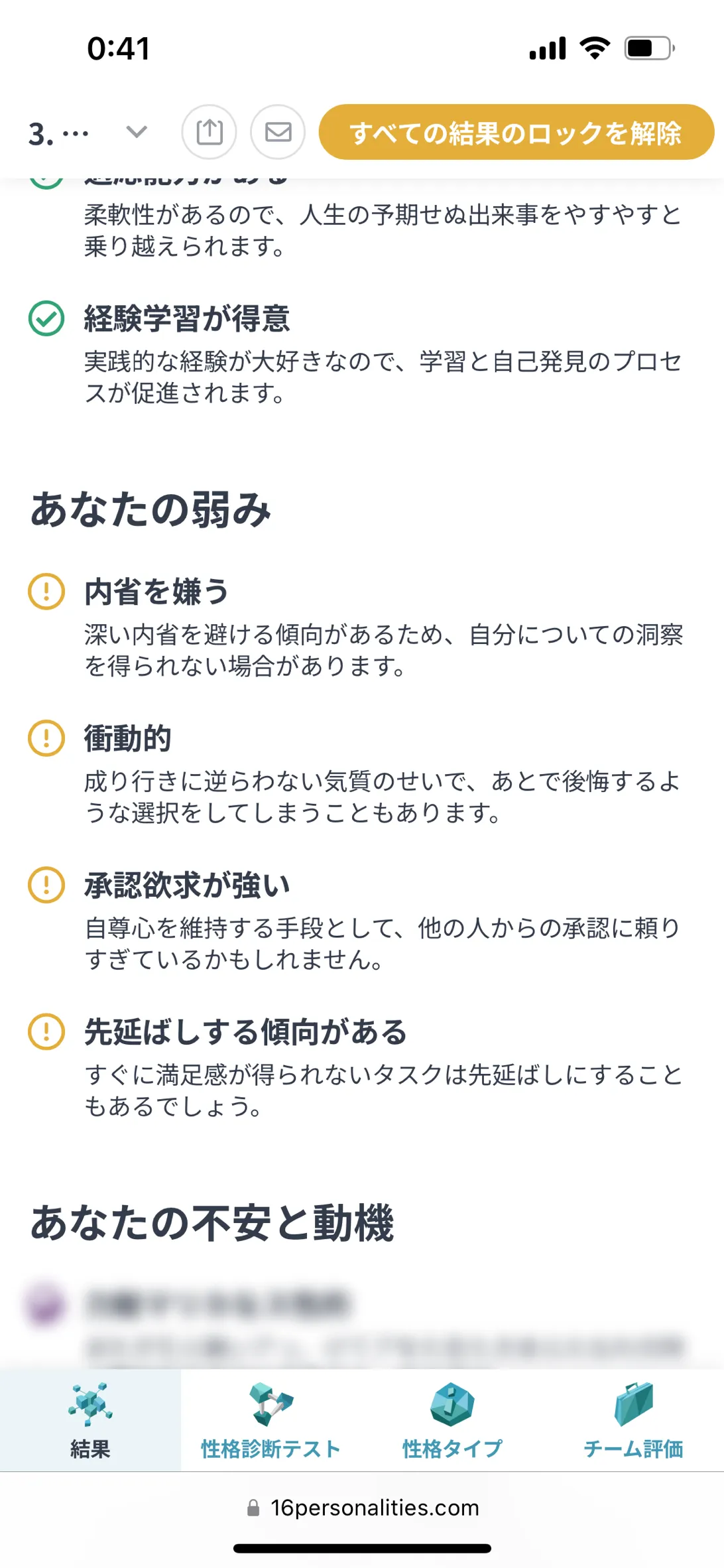Switch to the 性格診断テスト tab
Screen dimensions: 724x1568
271,1421
